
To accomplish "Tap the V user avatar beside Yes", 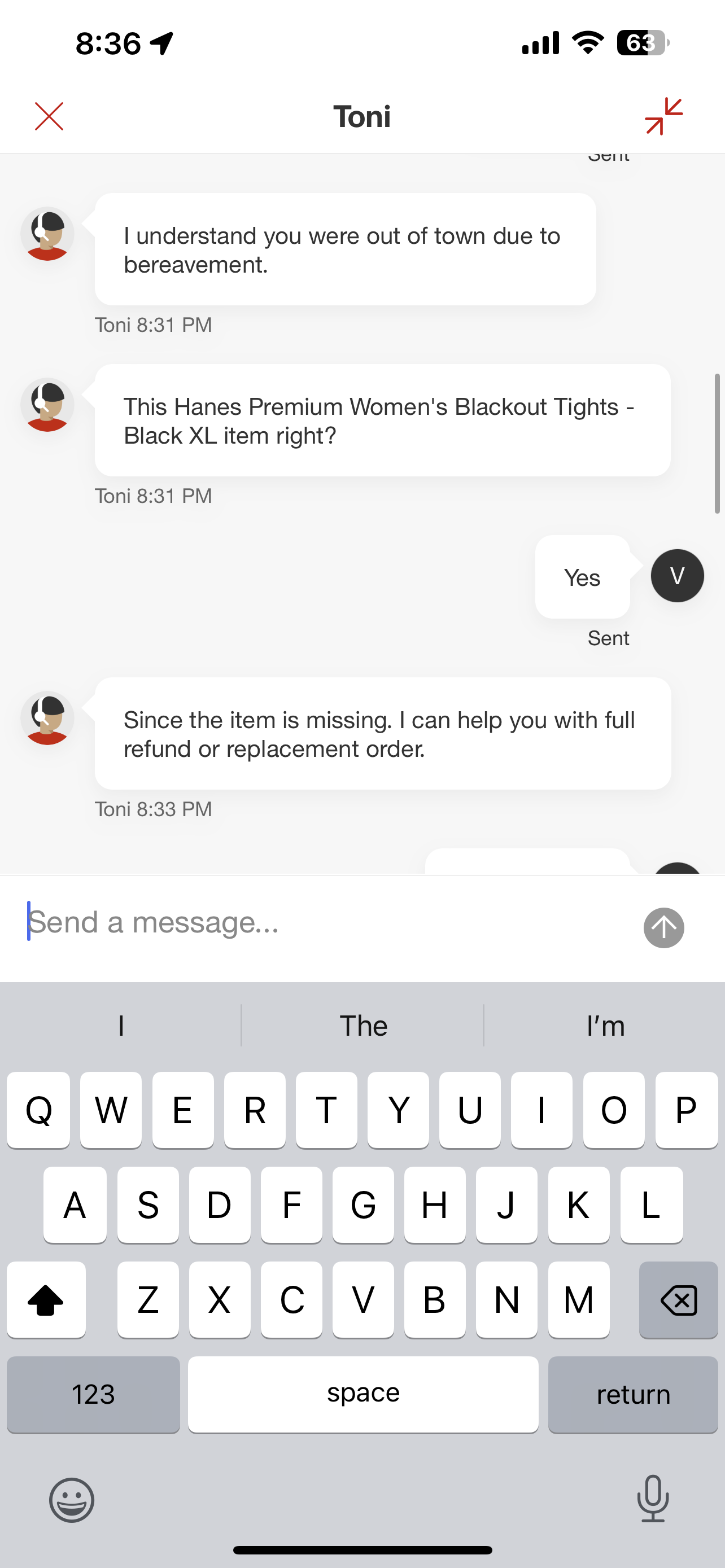I will coord(676,576).
